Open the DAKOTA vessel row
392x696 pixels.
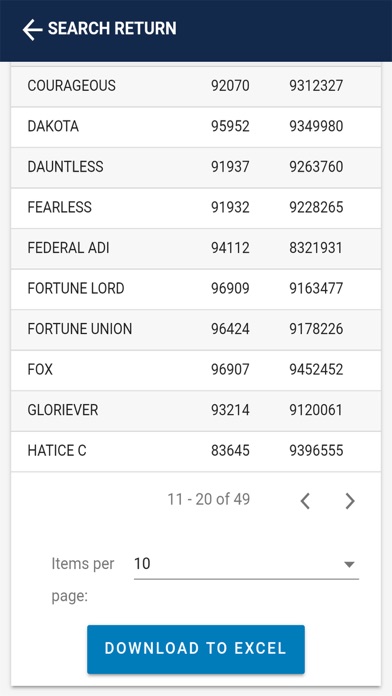click(x=196, y=127)
